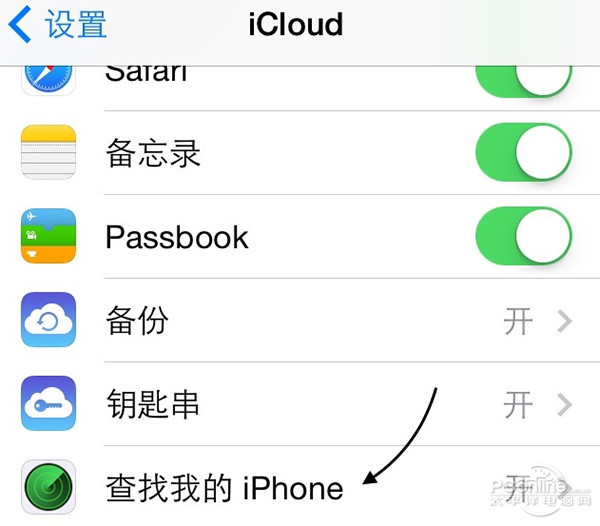
Task: Toggle the Safari iCloud switch
Action: tap(523, 78)
